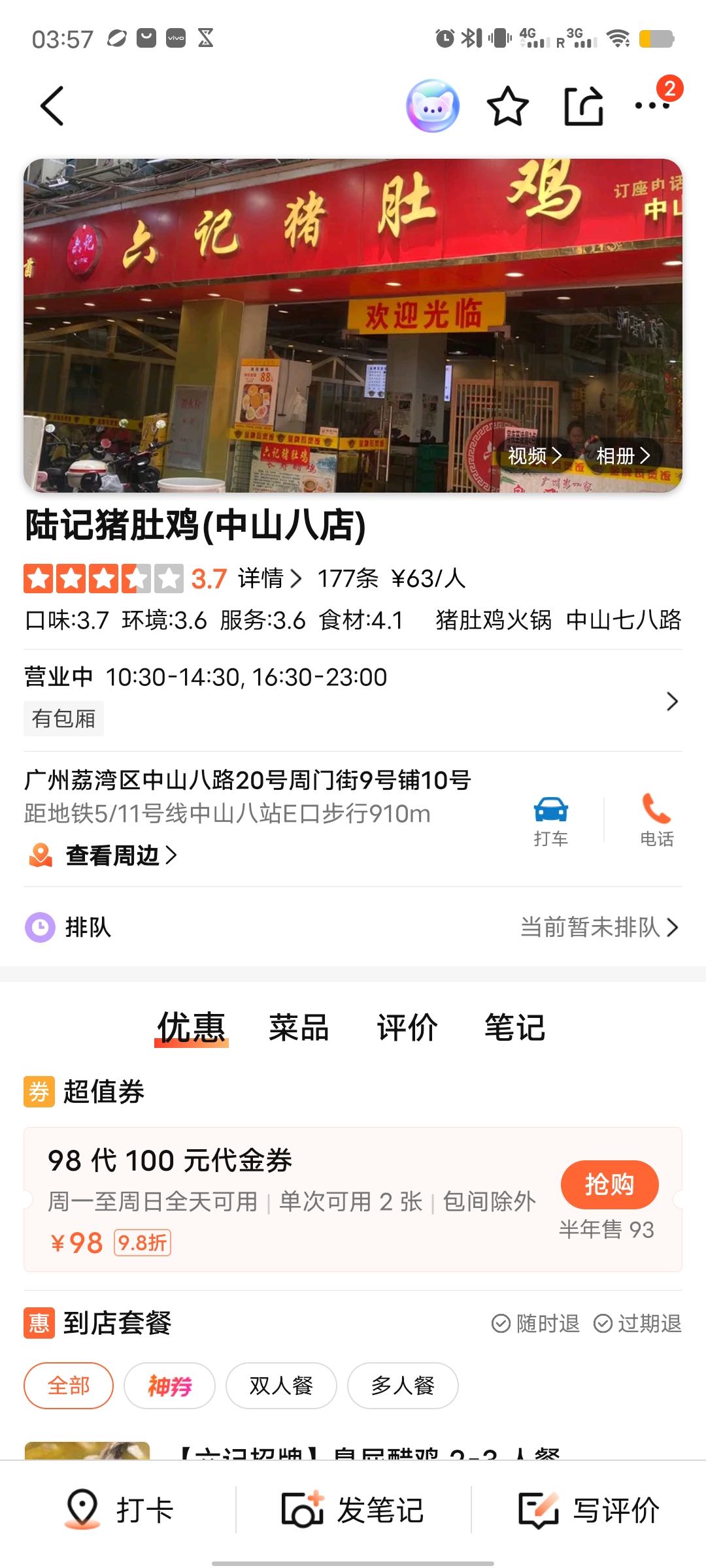Open rating 详情 details

click(269, 578)
